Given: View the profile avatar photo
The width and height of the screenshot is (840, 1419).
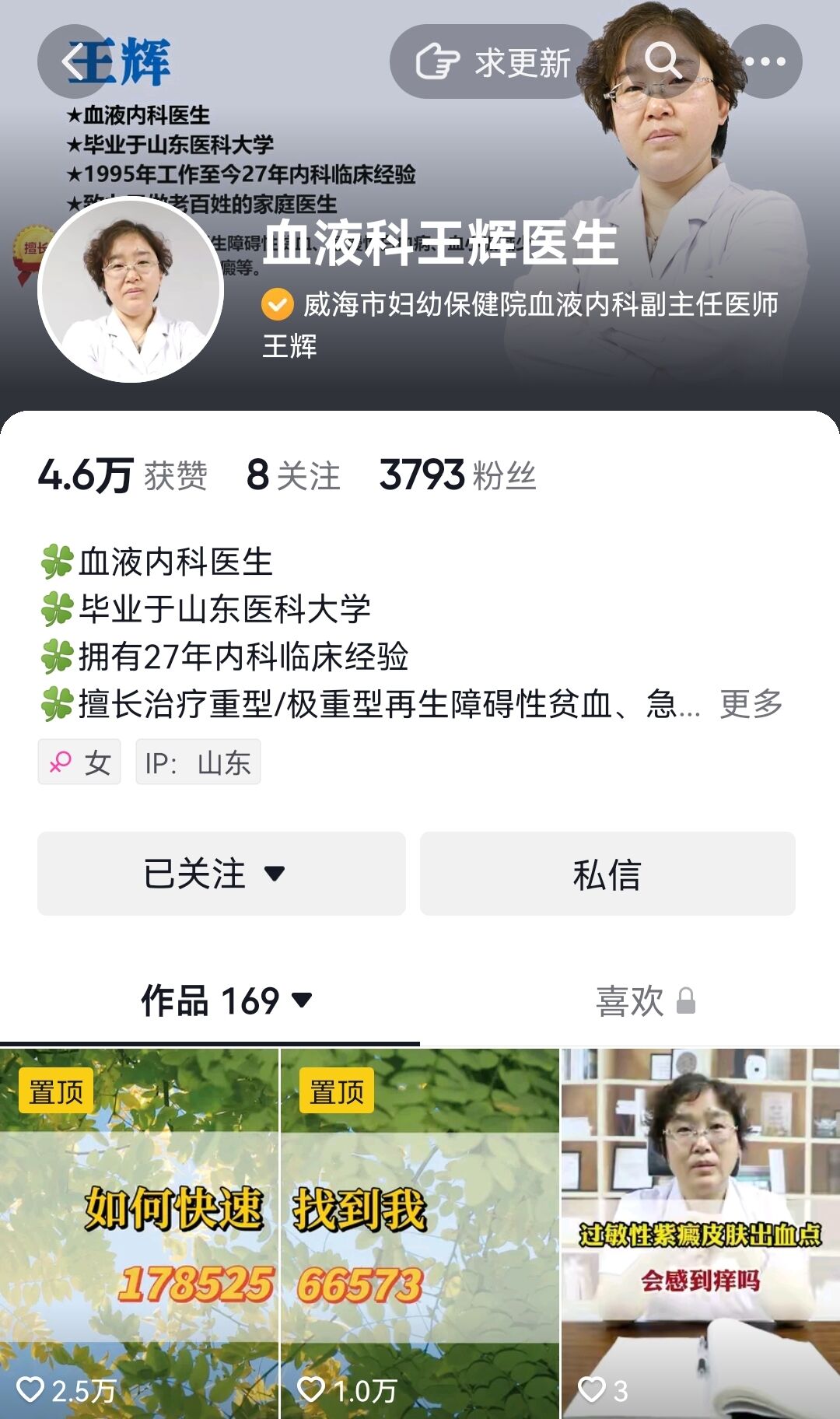Looking at the screenshot, I should [x=131, y=289].
